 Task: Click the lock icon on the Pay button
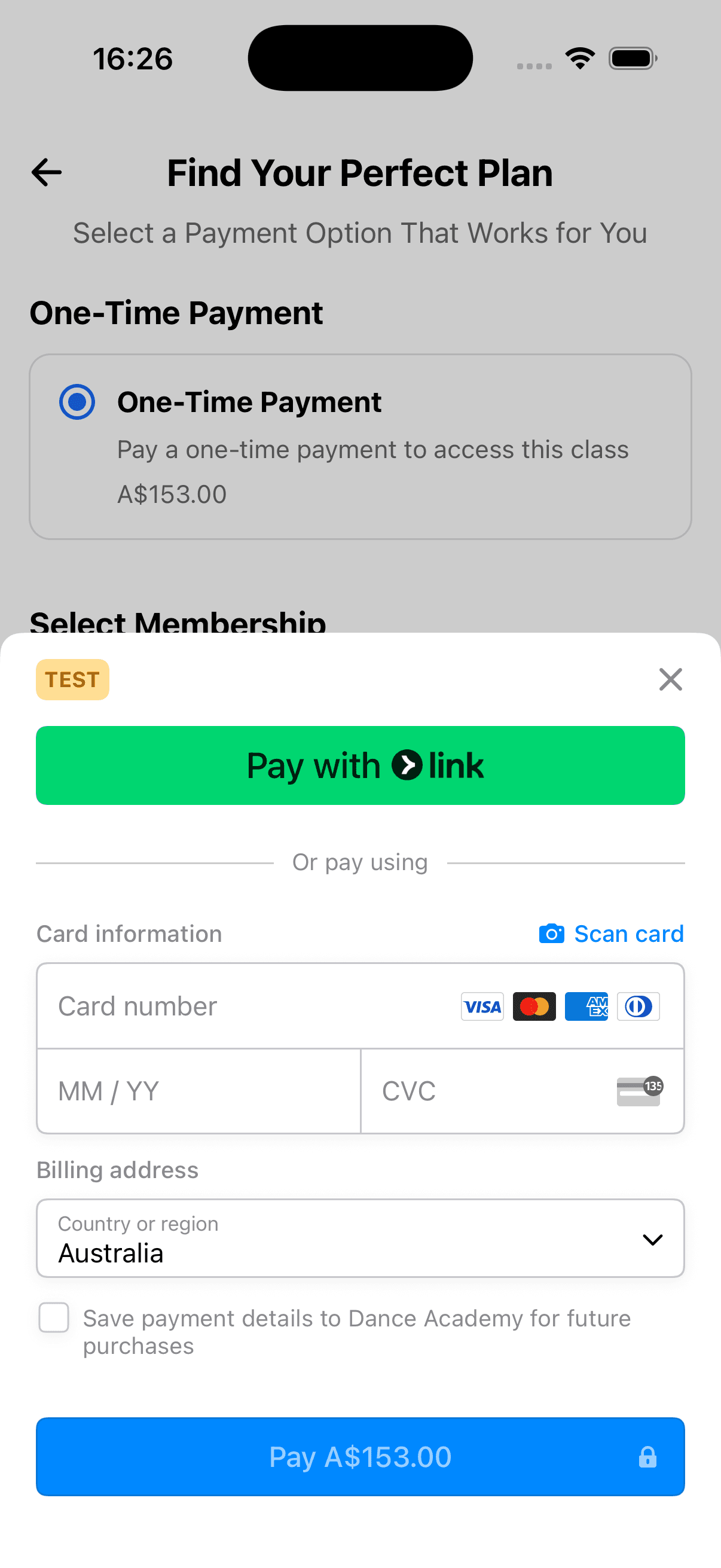coord(647,1457)
